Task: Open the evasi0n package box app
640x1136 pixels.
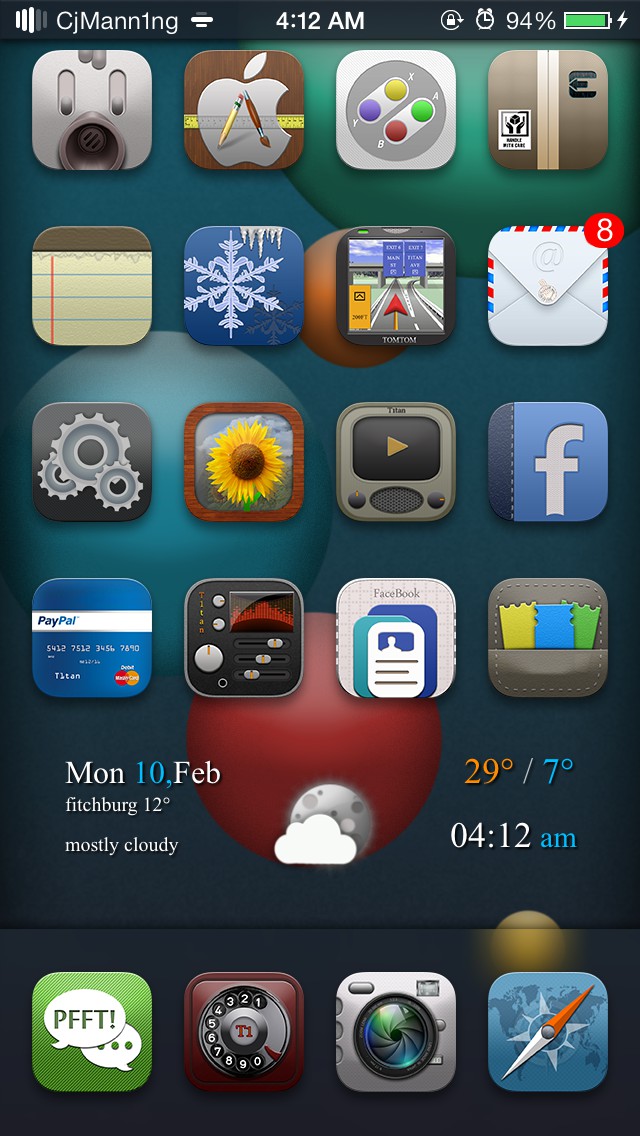Action: (547, 110)
